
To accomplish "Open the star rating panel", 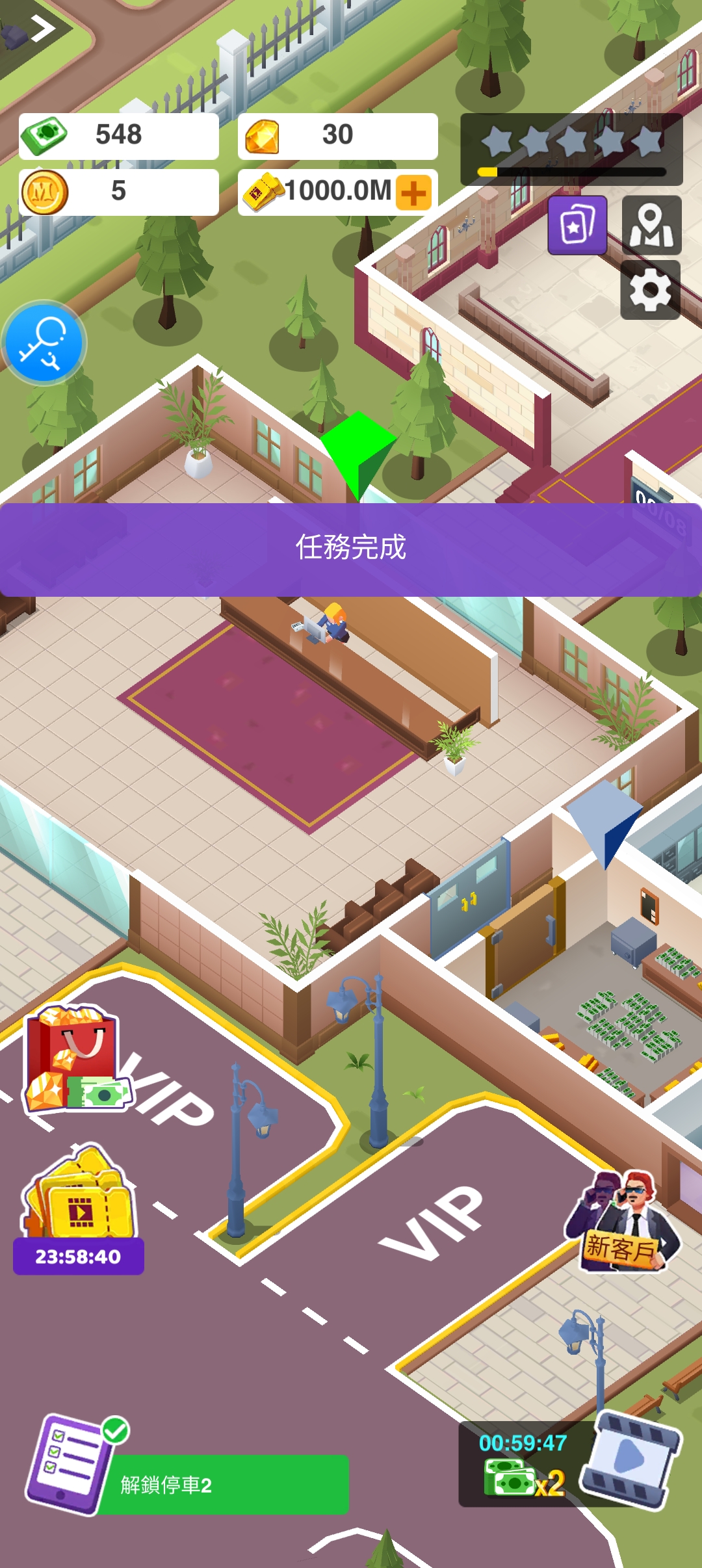I will pyautogui.click(x=571, y=150).
